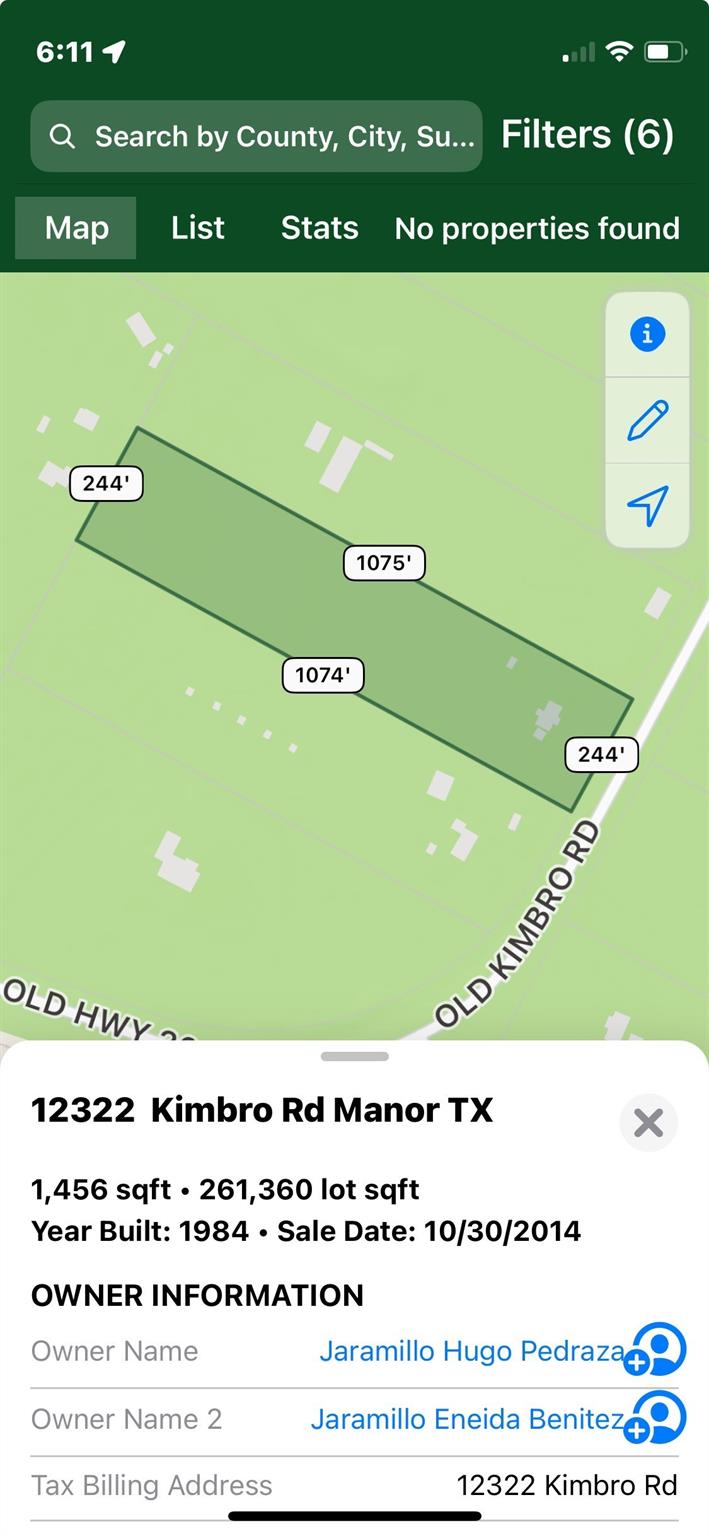Open the map info icon
709x1536 pixels.
pyautogui.click(x=647, y=334)
